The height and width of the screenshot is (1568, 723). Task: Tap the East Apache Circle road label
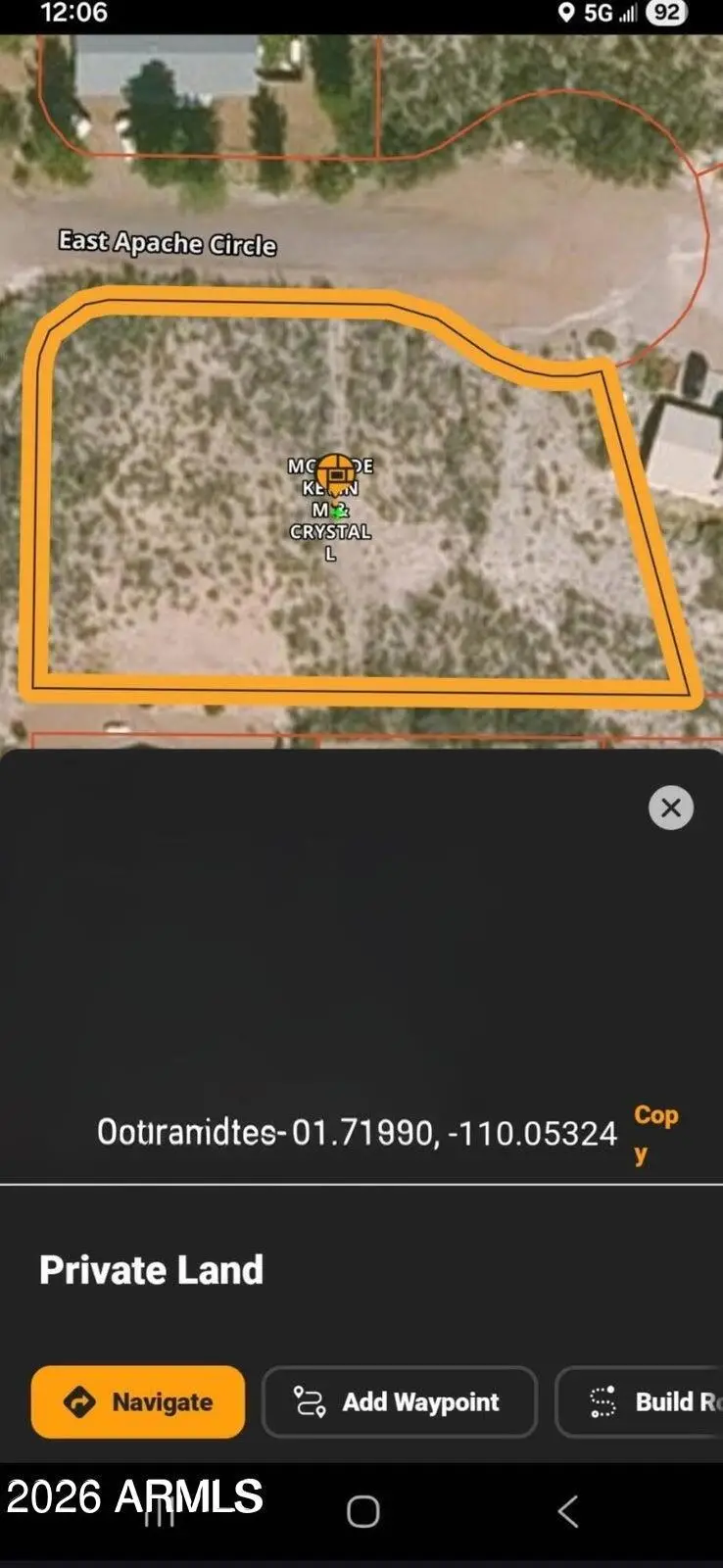[168, 242]
